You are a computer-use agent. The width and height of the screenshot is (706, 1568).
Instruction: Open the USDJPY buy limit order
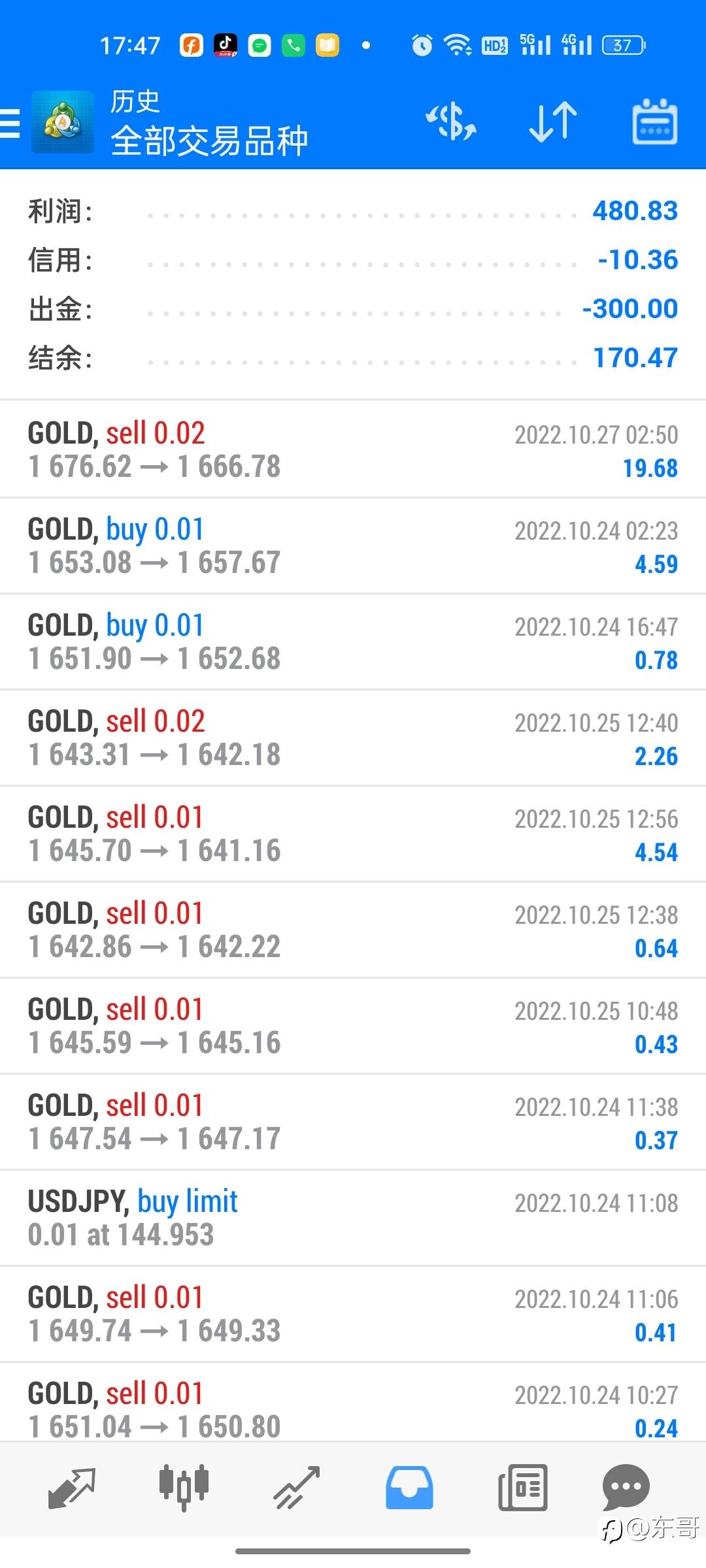353,1218
